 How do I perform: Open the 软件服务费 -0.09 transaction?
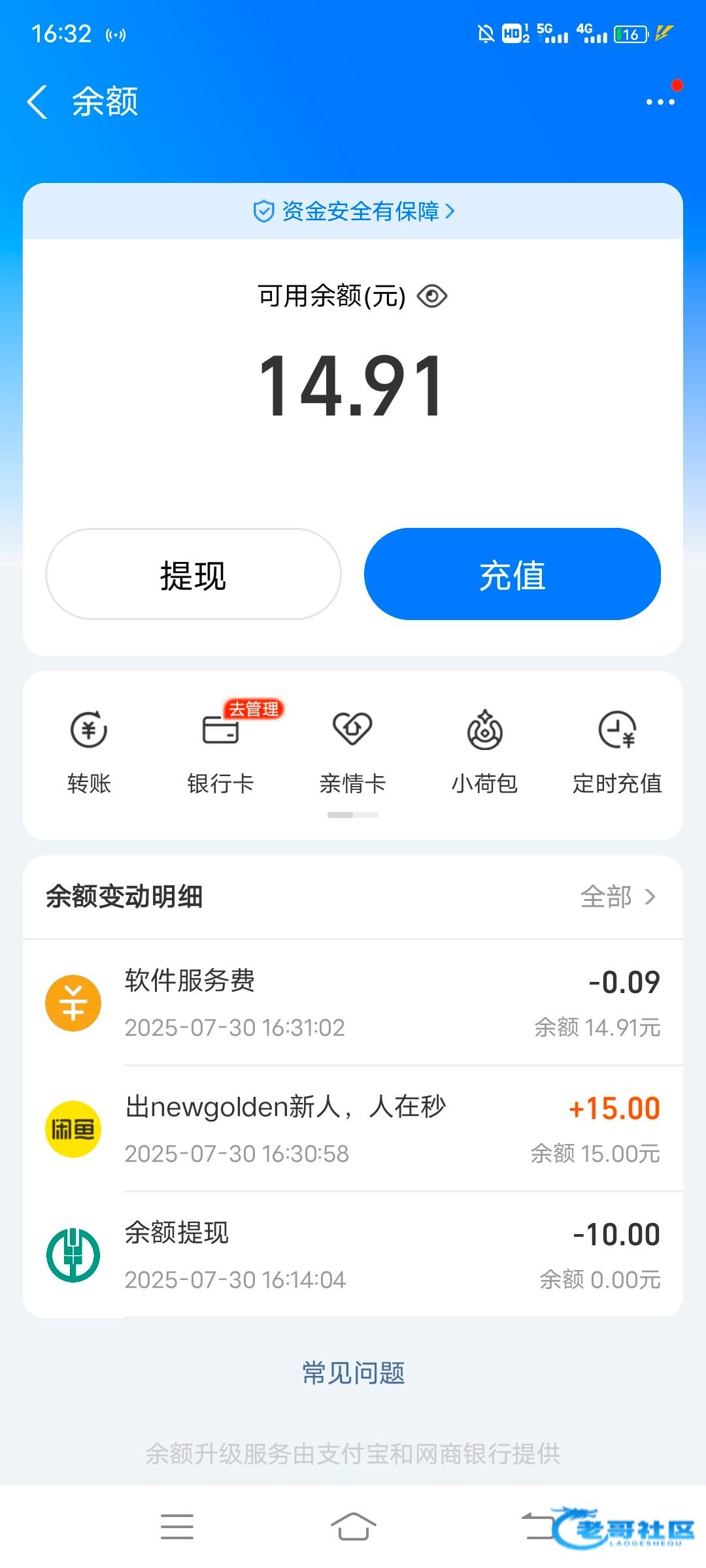click(353, 1003)
